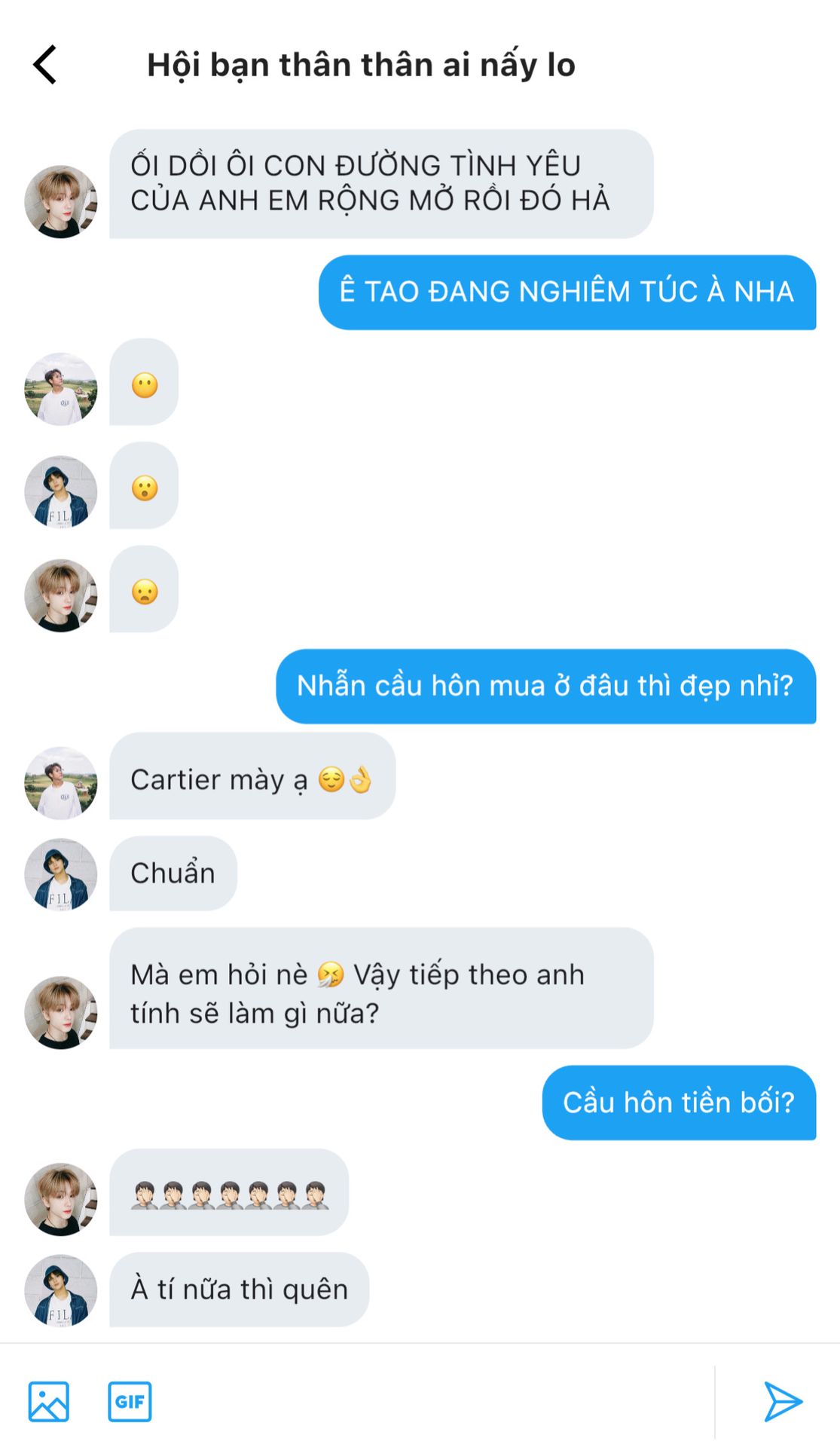Attach a photo to the message

tap(49, 1401)
